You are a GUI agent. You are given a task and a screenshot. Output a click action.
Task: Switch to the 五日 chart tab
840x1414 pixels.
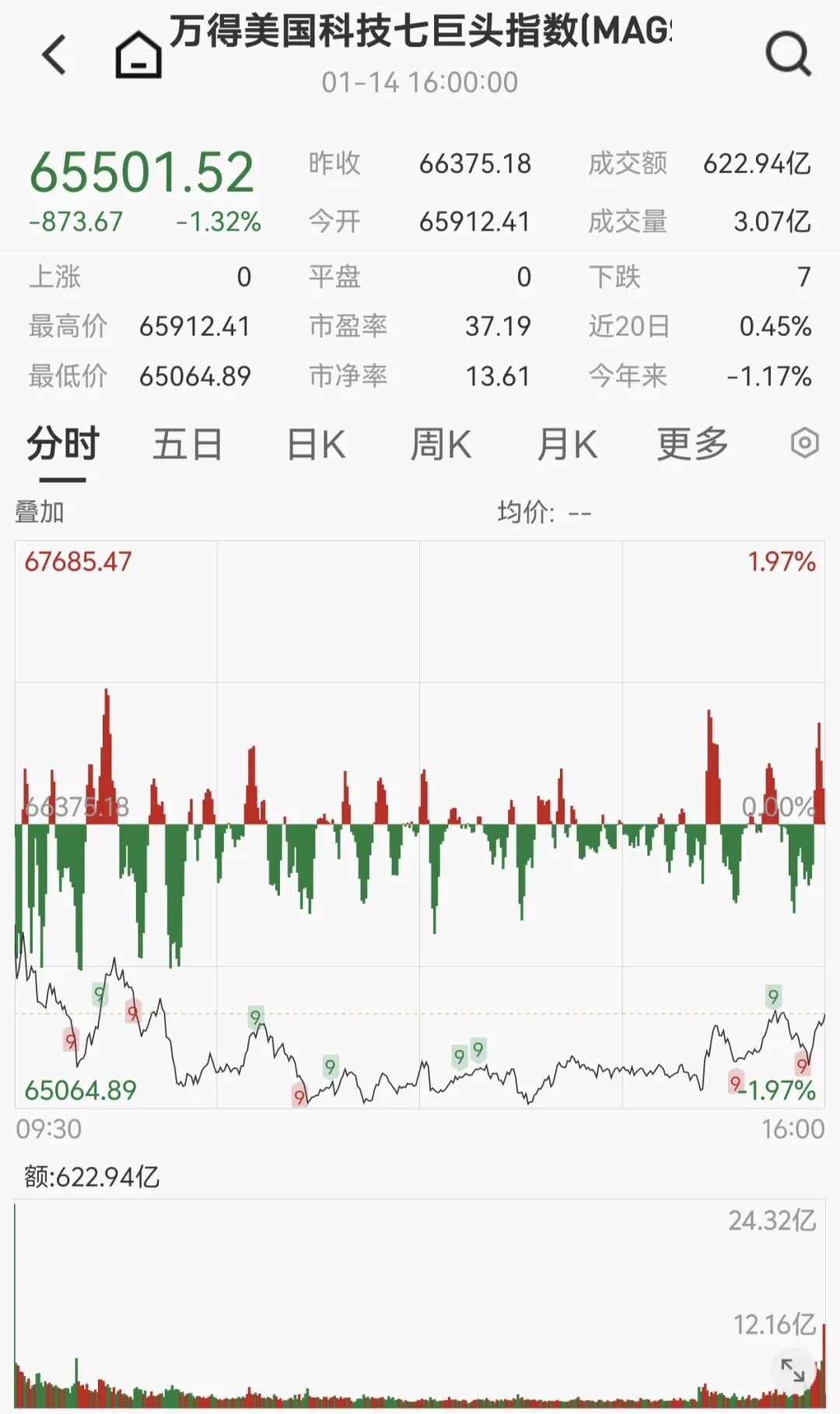[x=187, y=445]
